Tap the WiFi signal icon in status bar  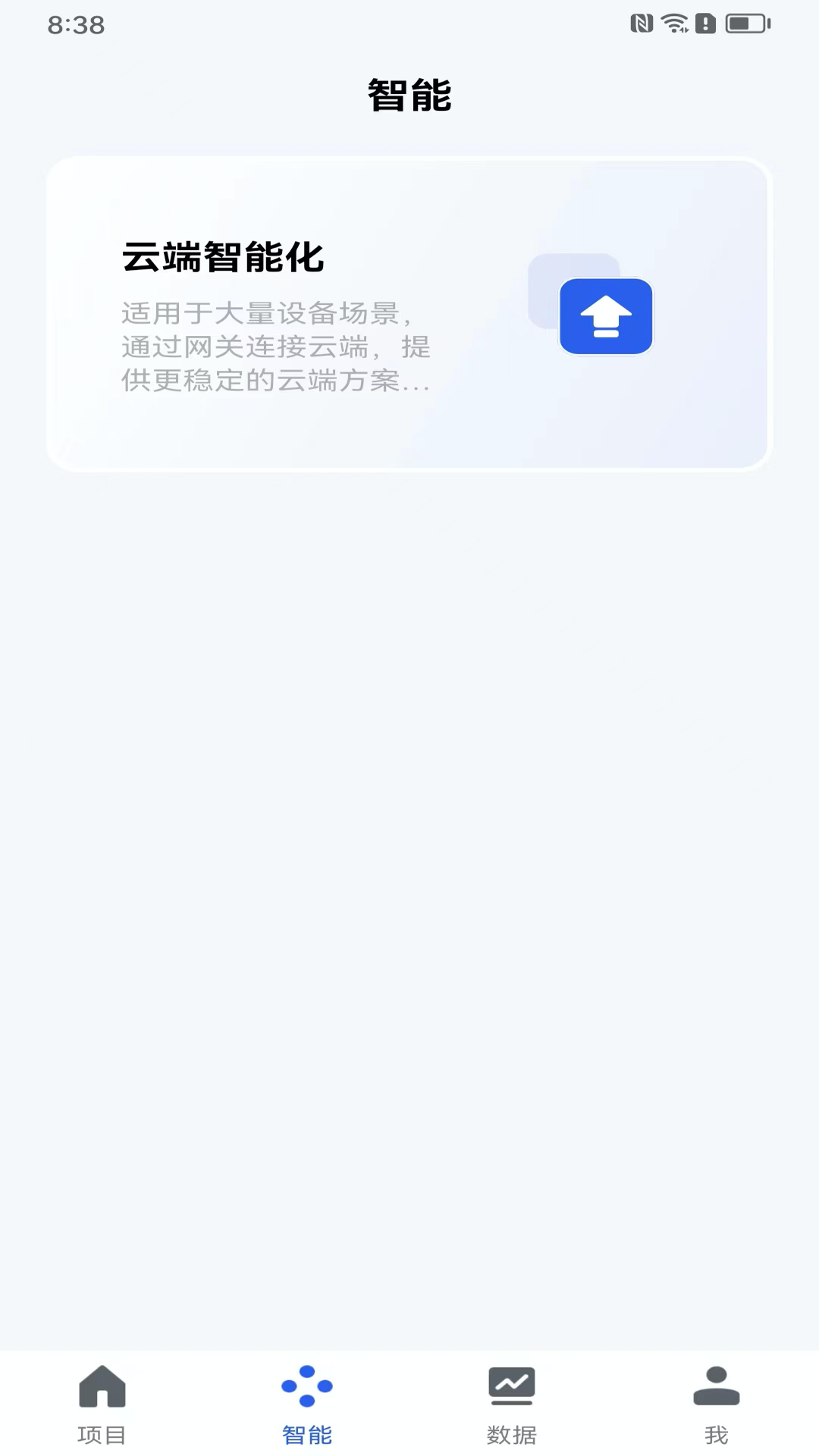tap(676, 23)
